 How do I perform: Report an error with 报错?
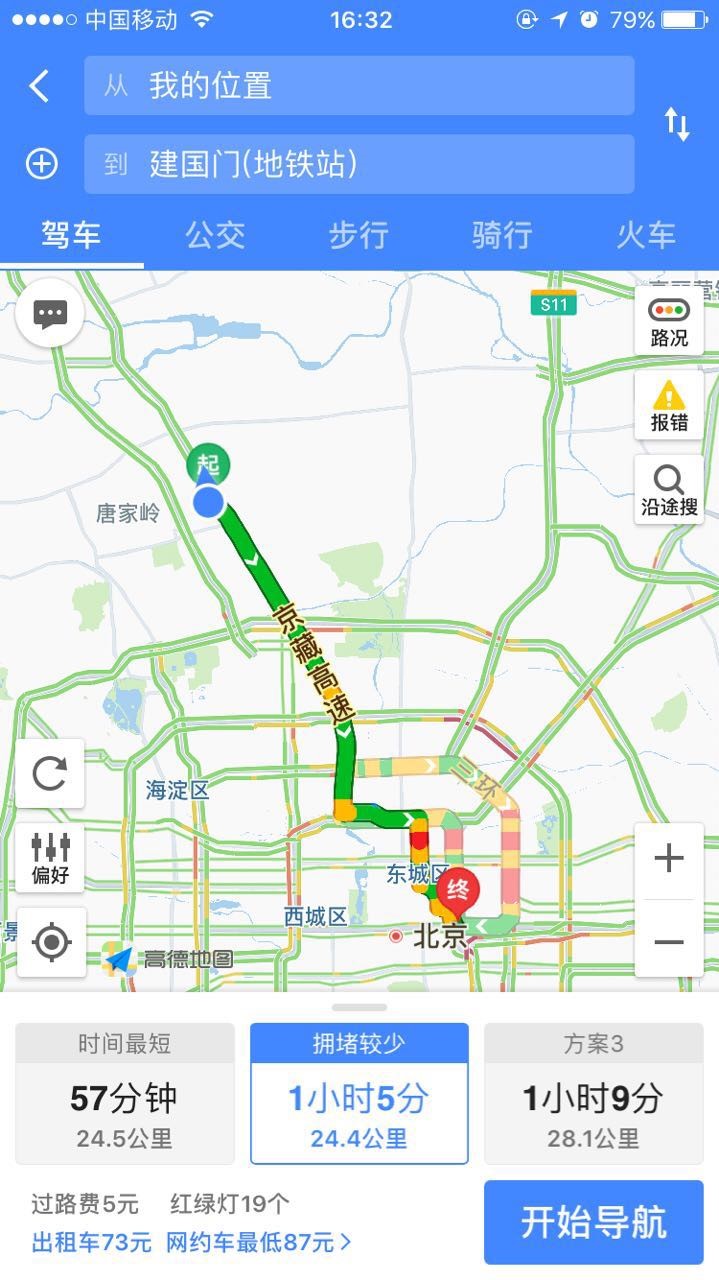pyautogui.click(x=669, y=406)
